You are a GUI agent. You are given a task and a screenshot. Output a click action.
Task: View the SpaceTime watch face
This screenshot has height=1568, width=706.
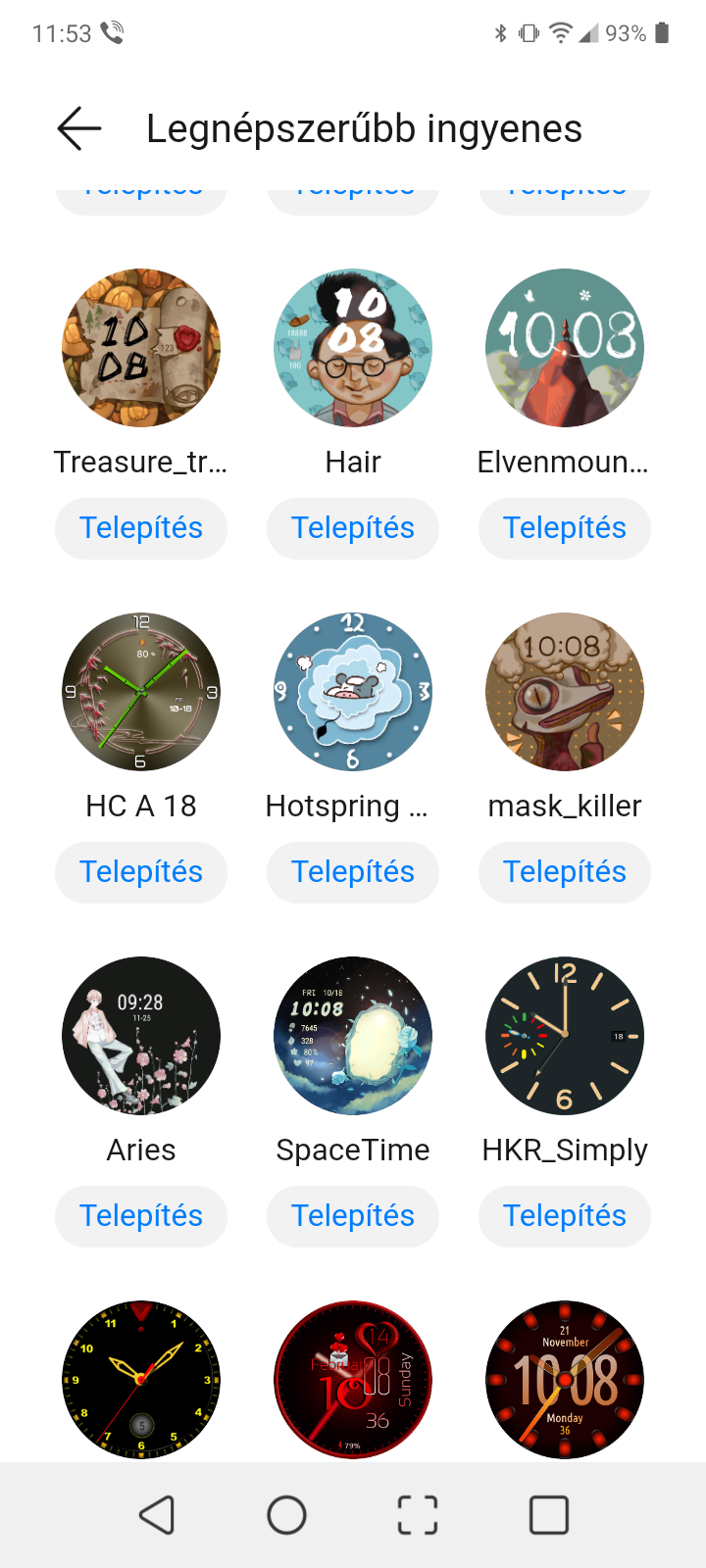tap(353, 1036)
